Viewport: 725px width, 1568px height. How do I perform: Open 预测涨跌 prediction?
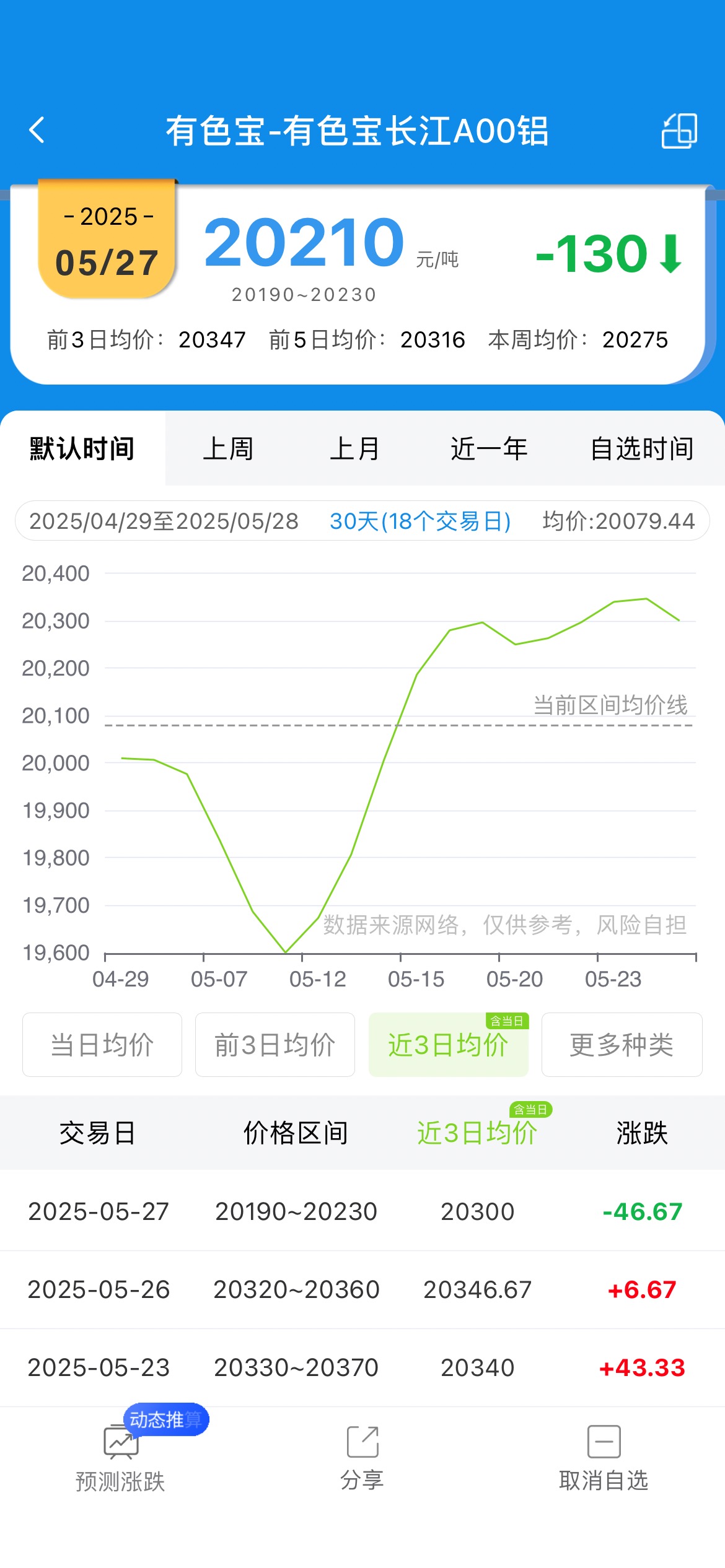pos(120,1459)
